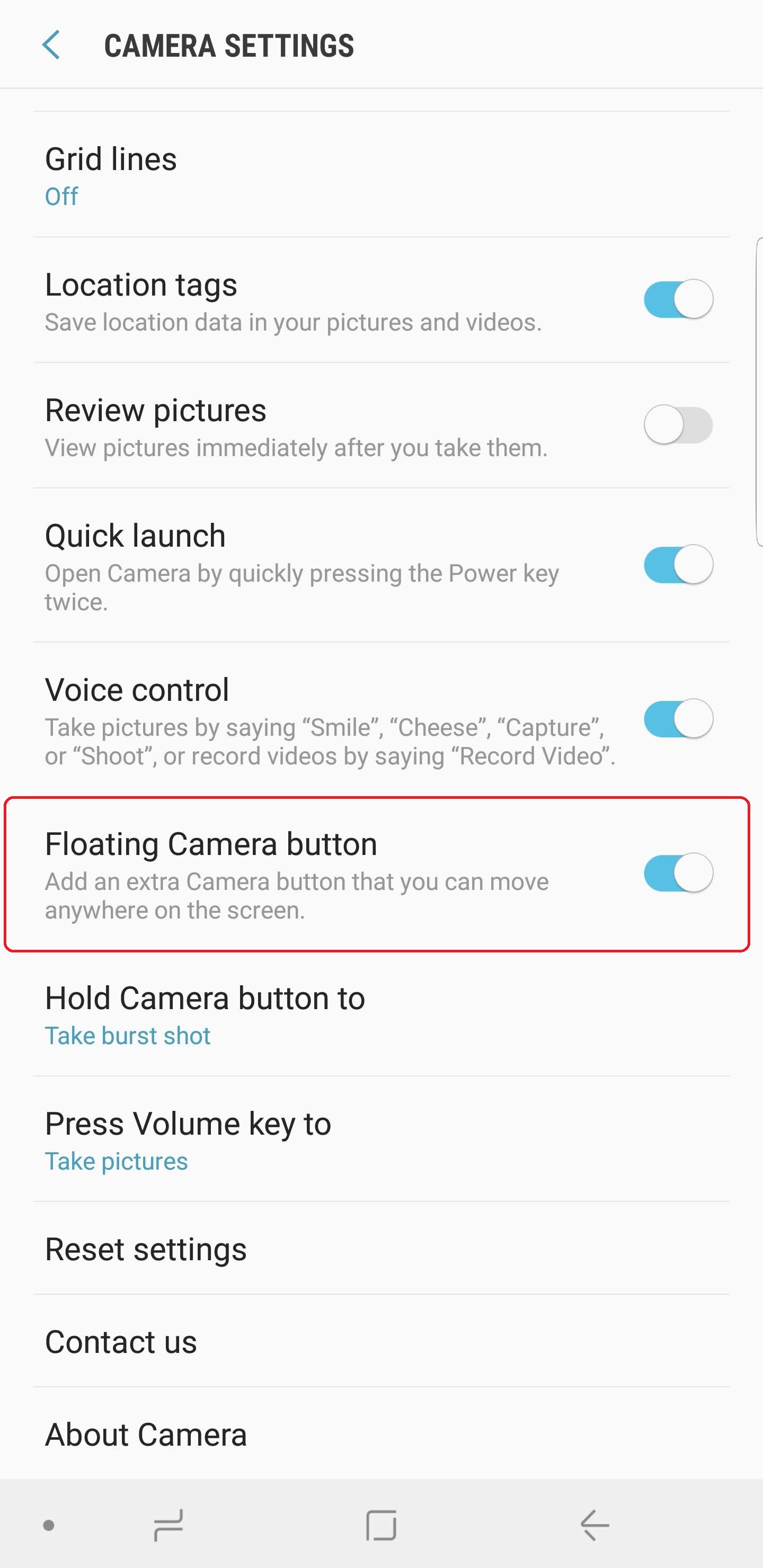This screenshot has height=1568, width=763.
Task: Disable the Floating Camera button switch
Action: tap(678, 873)
